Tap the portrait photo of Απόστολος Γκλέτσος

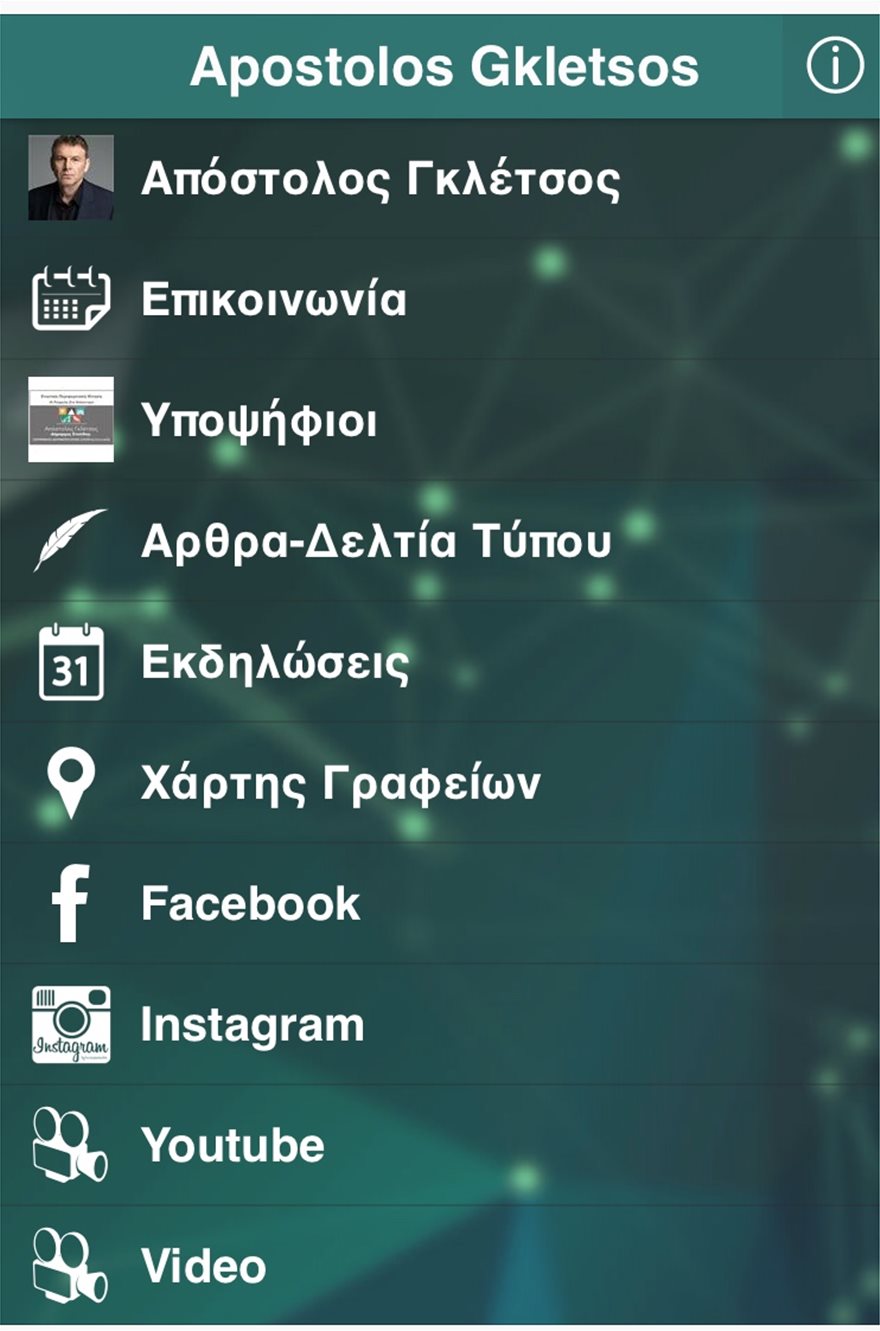[x=71, y=178]
